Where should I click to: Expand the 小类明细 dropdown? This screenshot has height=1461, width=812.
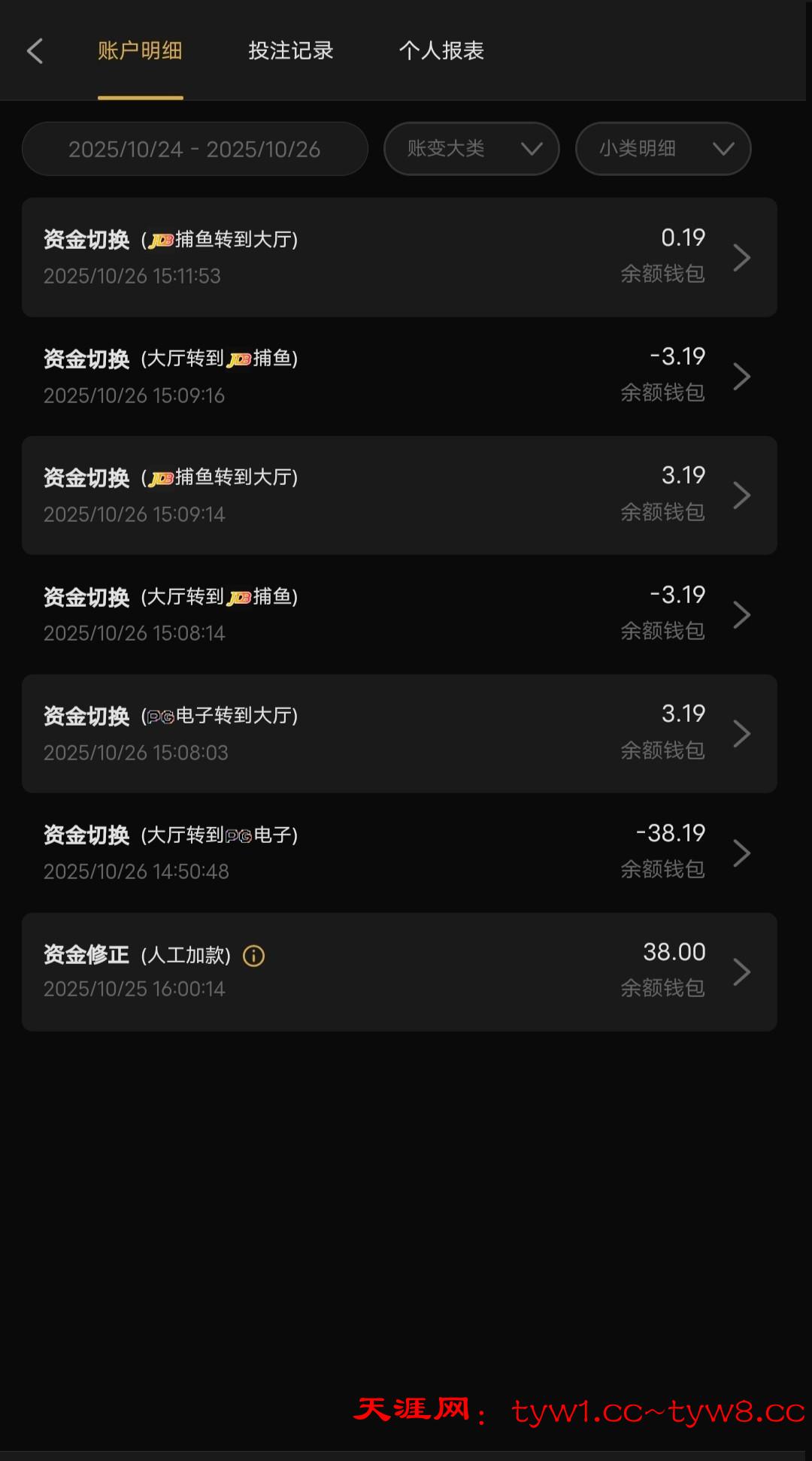[663, 149]
